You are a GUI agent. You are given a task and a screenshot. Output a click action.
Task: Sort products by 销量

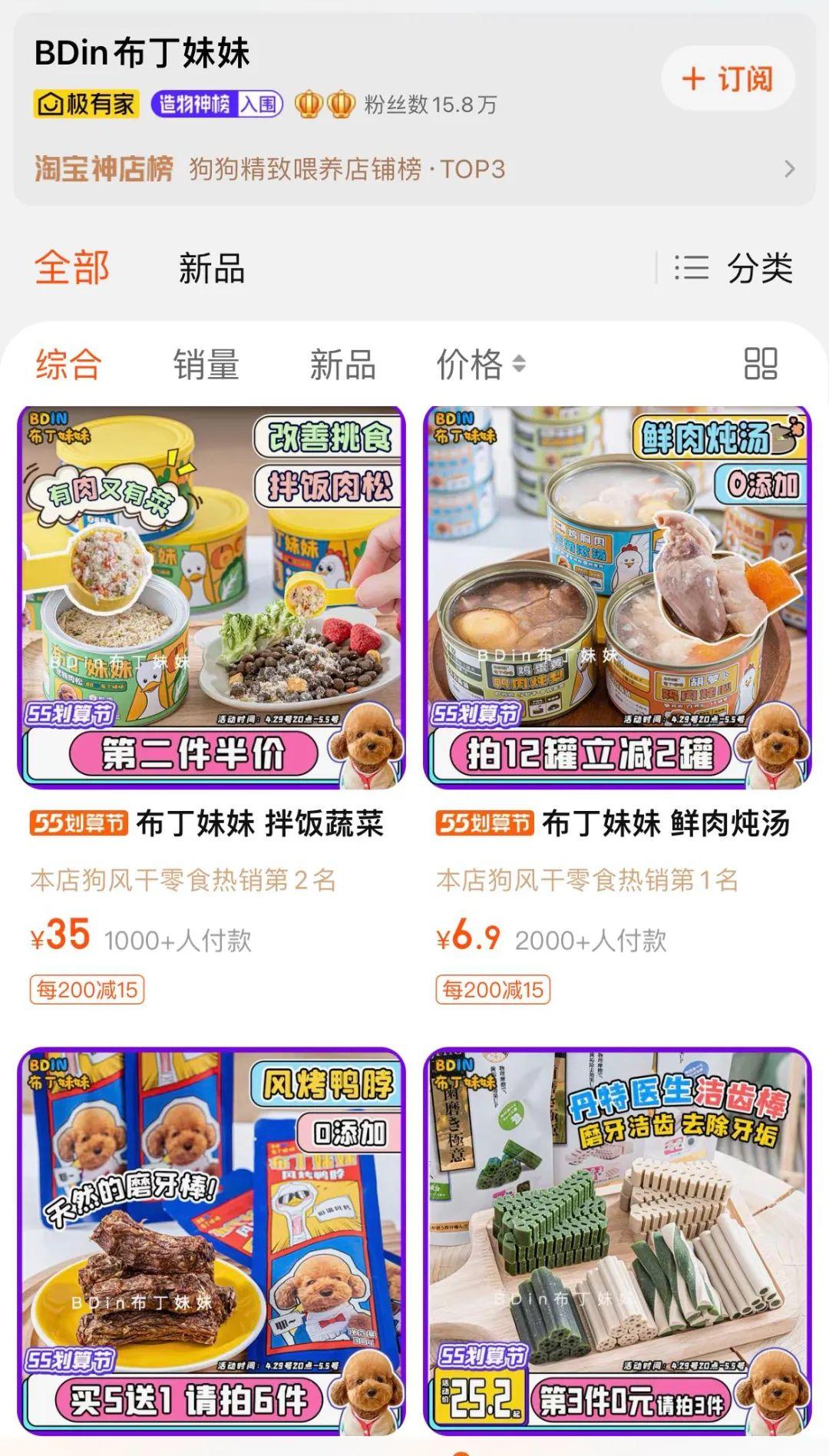coord(206,364)
